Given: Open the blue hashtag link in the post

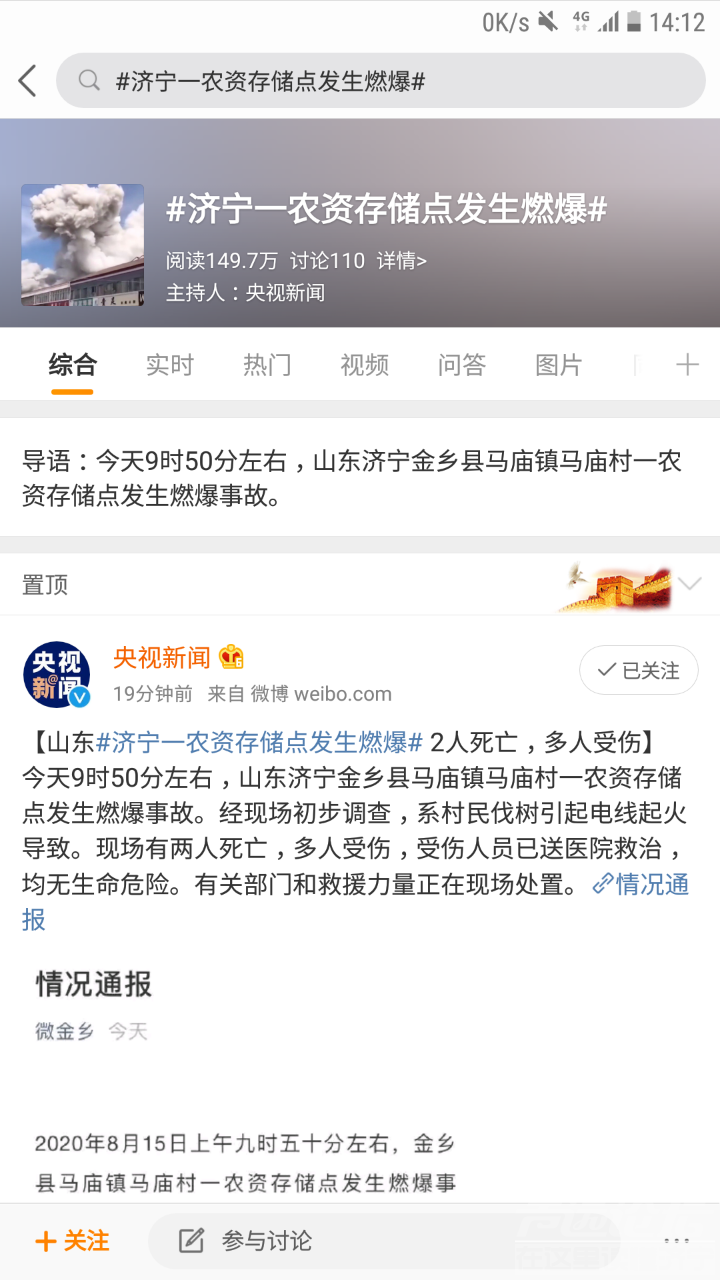Looking at the screenshot, I should tap(260, 742).
